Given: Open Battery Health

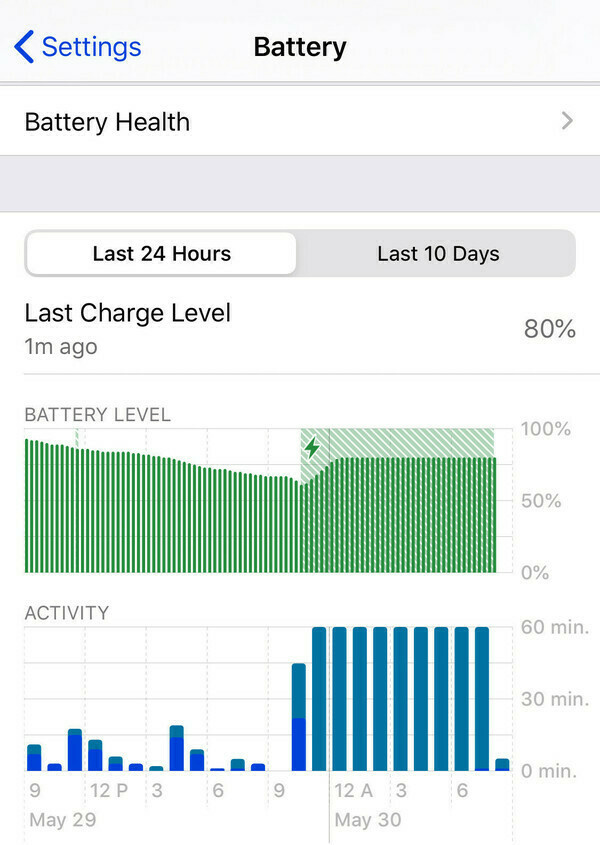Looking at the screenshot, I should [x=299, y=122].
